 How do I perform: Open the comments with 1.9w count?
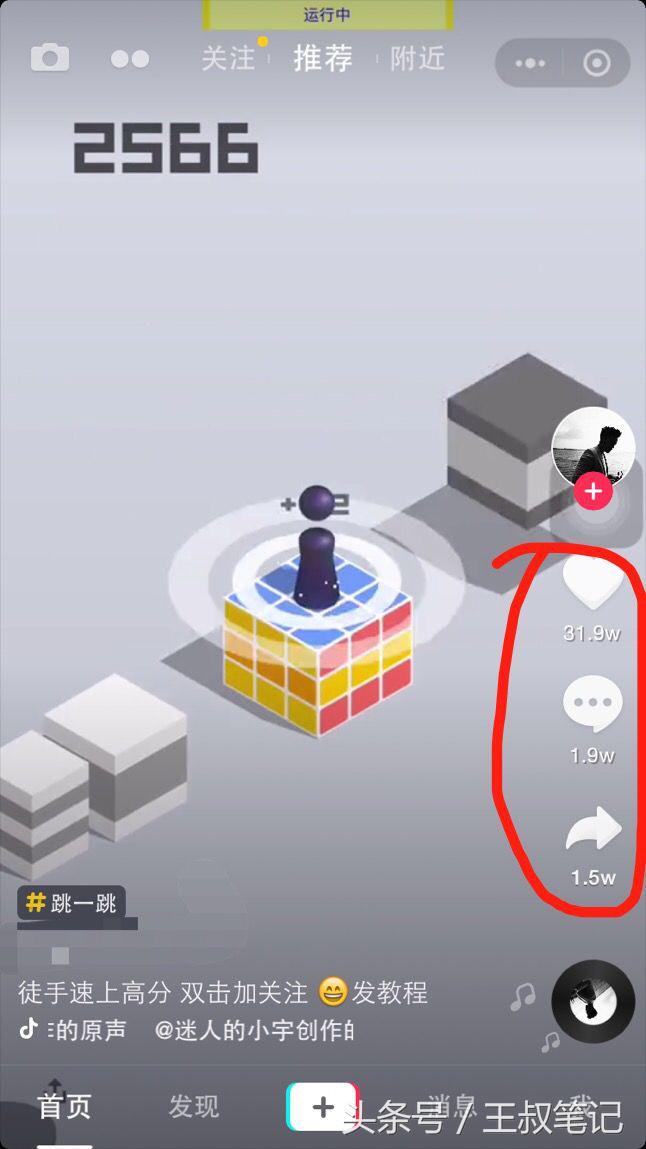(x=593, y=705)
